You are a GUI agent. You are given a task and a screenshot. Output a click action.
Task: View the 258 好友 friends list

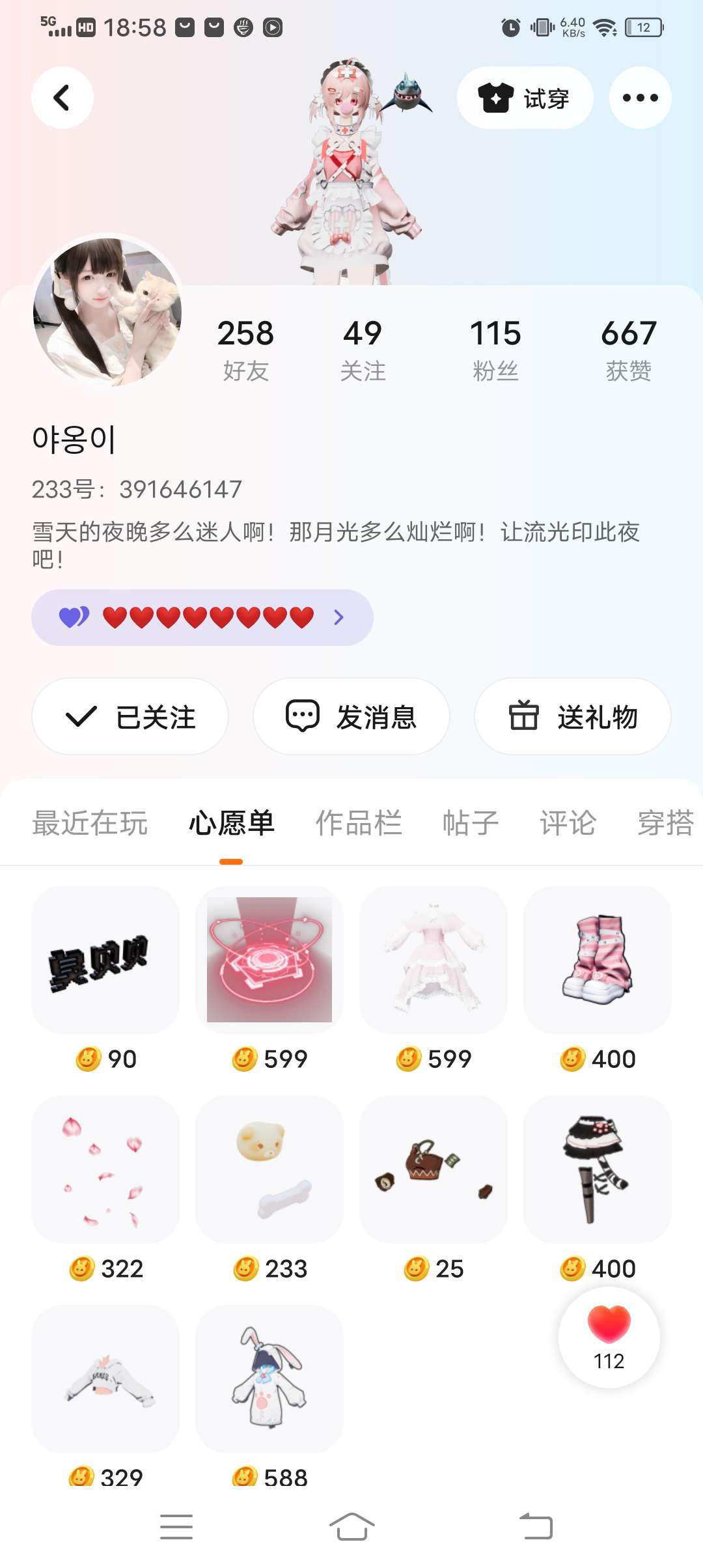pos(245,349)
